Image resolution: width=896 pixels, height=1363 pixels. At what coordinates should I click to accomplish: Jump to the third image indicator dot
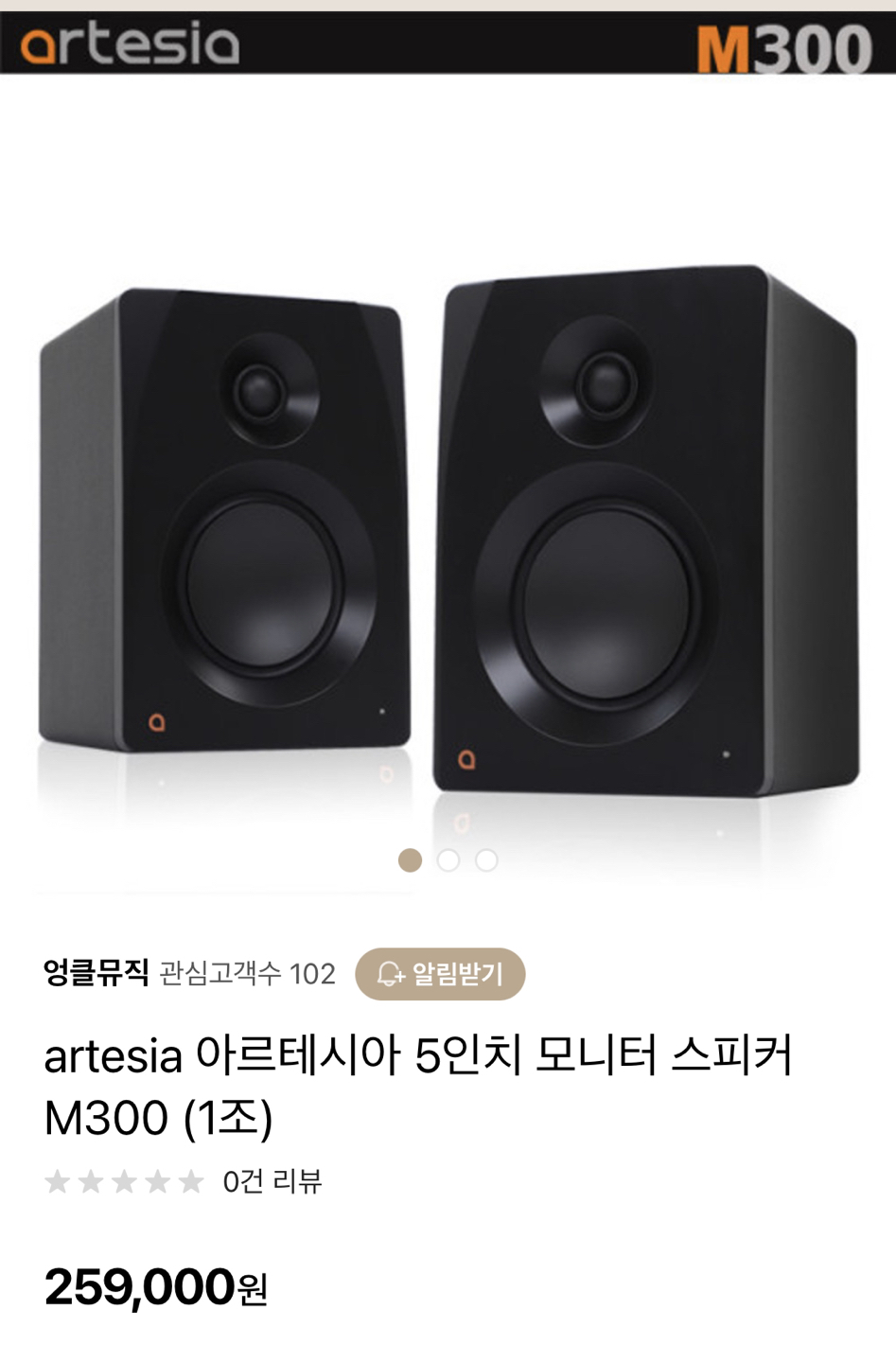486,860
